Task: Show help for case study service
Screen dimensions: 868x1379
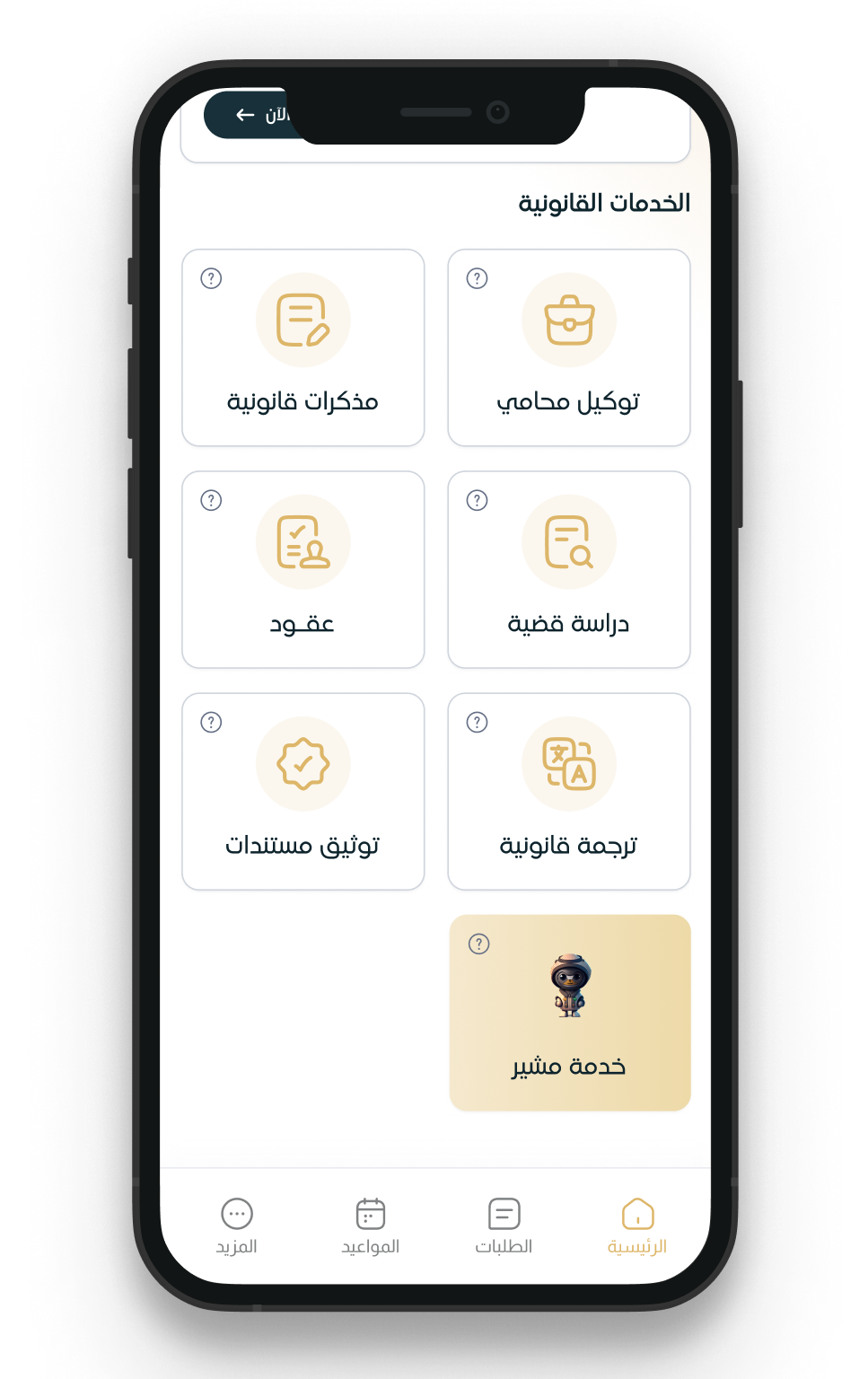Action: pos(478,500)
